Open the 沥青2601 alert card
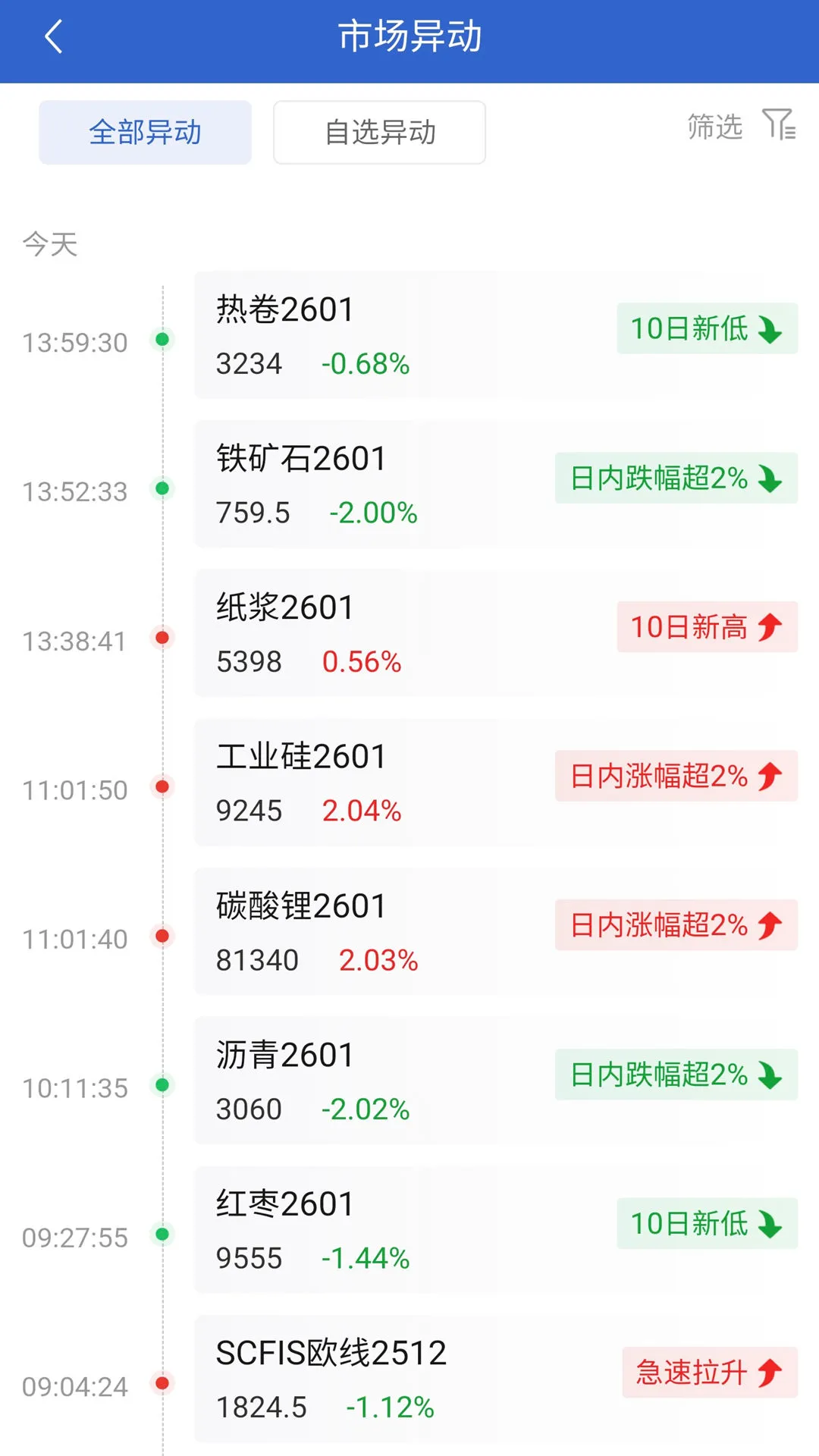The height and width of the screenshot is (1456, 819). click(496, 1081)
